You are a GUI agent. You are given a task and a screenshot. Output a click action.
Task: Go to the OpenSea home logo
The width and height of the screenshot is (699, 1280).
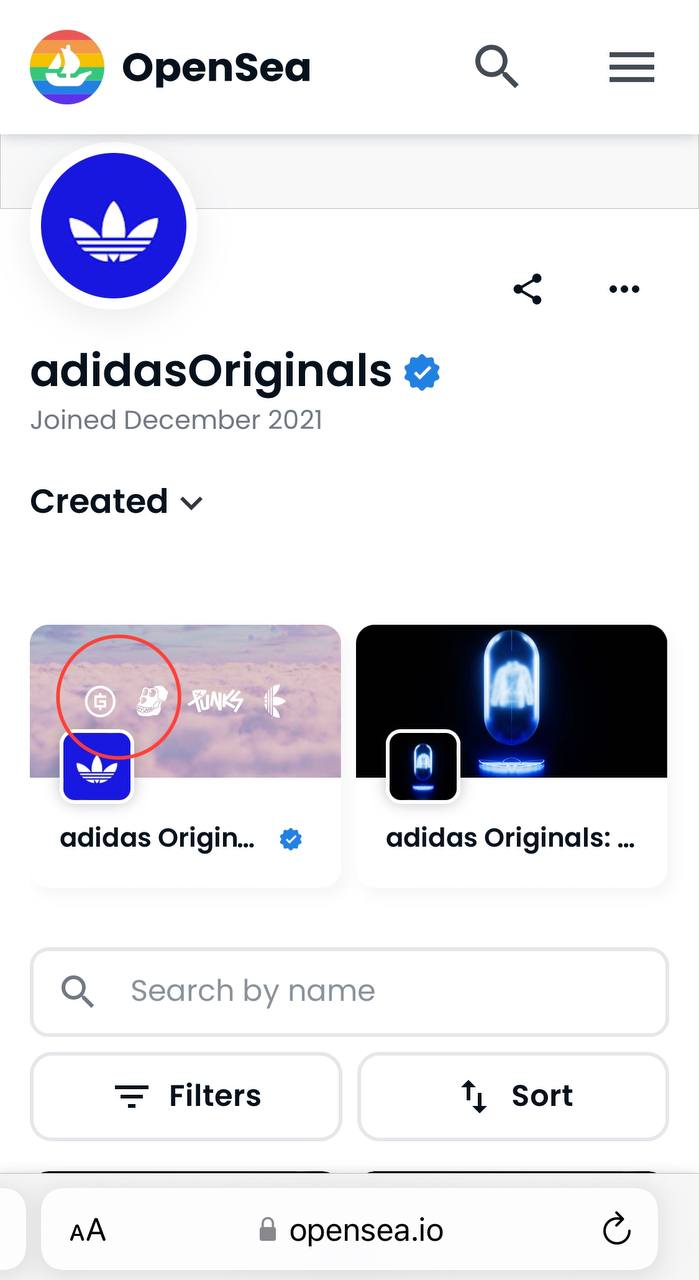click(x=170, y=67)
